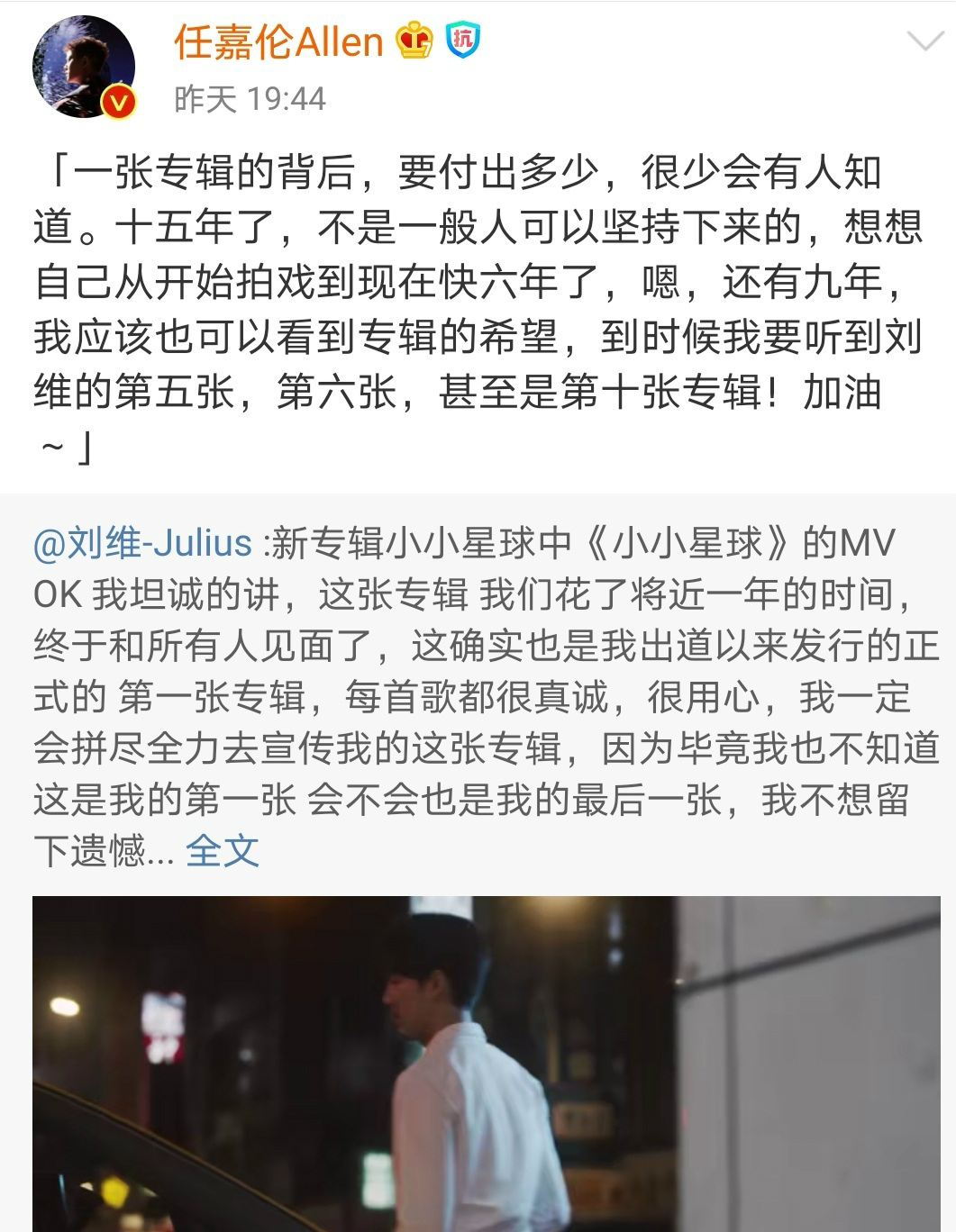Expand the post options chevron
The height and width of the screenshot is (1232, 956).
coord(924,41)
